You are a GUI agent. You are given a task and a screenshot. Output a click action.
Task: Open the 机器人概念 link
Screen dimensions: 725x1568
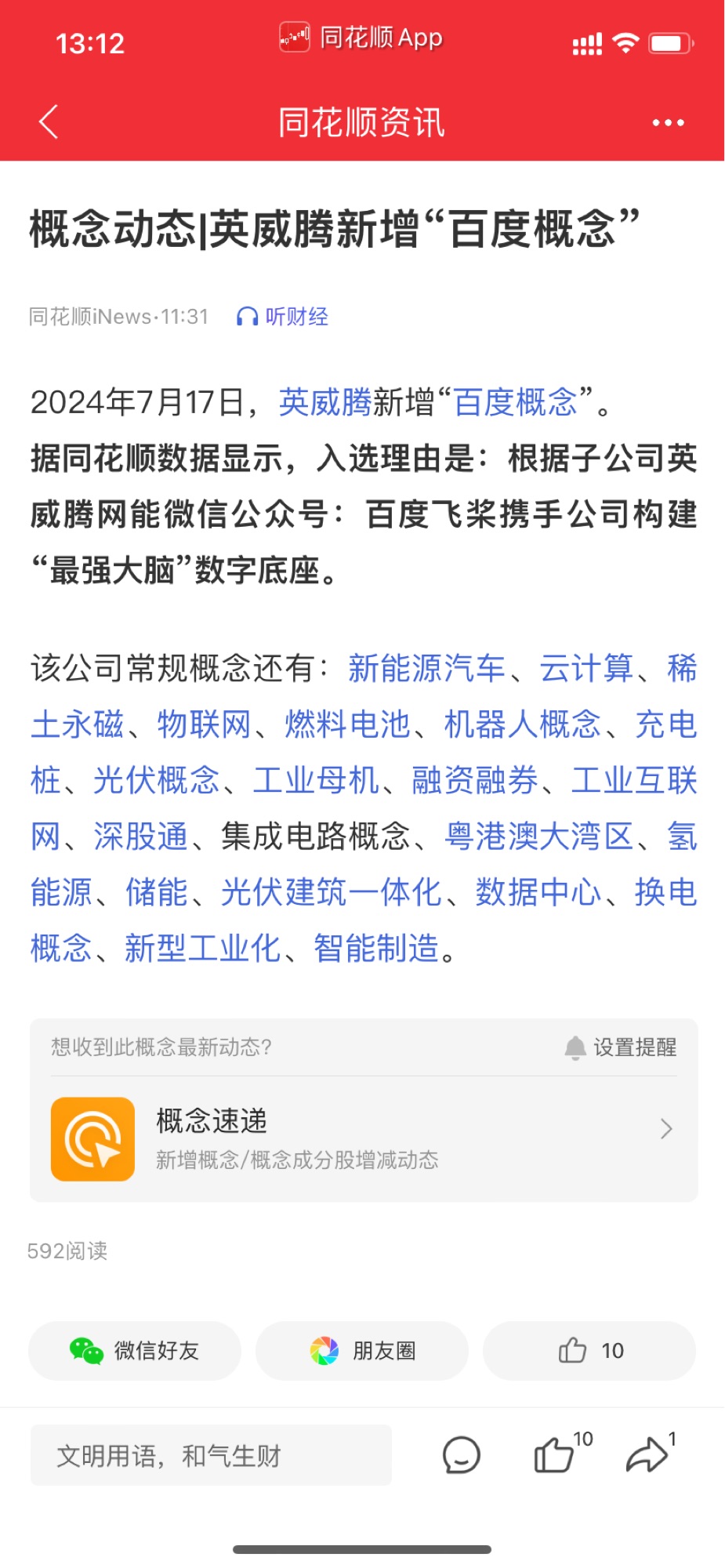522,724
